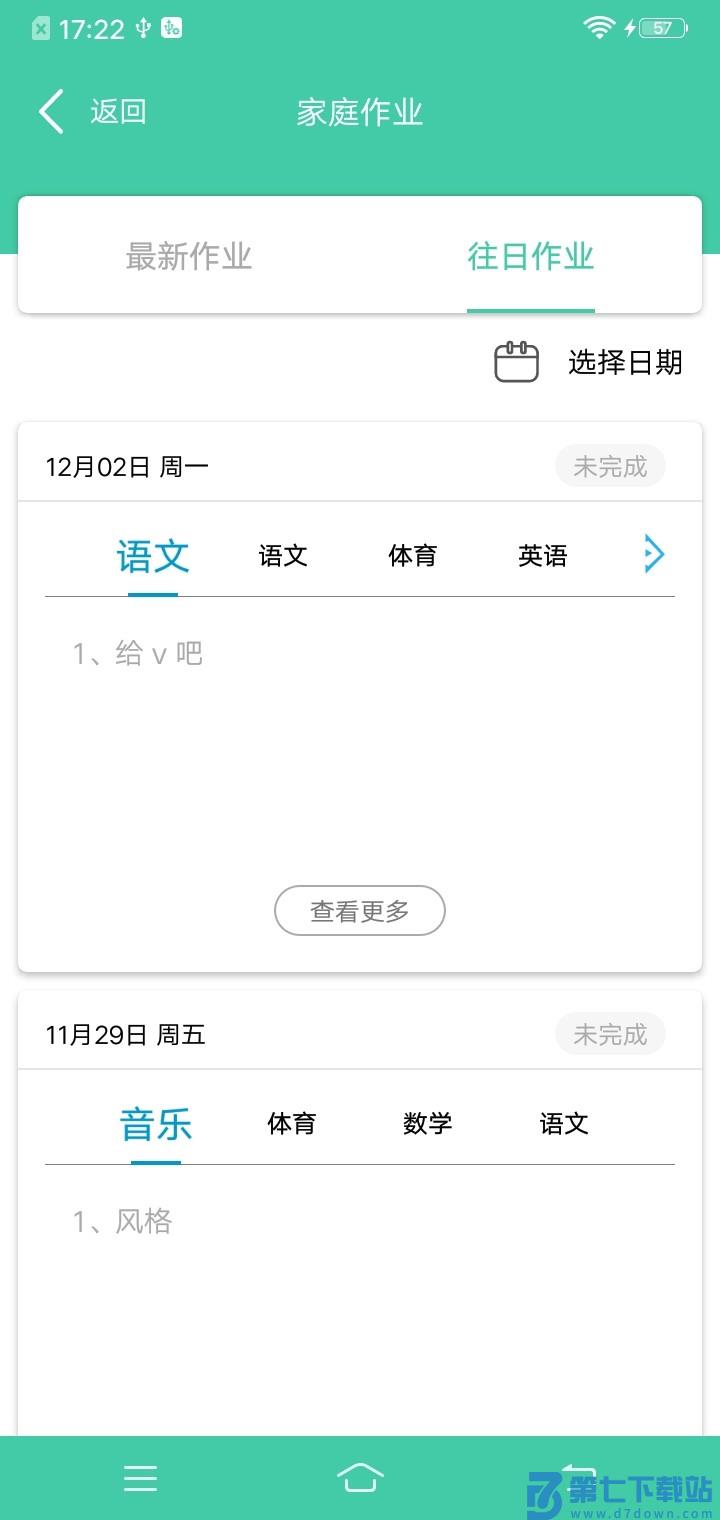
Task: Select 数学 subject in 11月29日 card
Action: 428,1124
